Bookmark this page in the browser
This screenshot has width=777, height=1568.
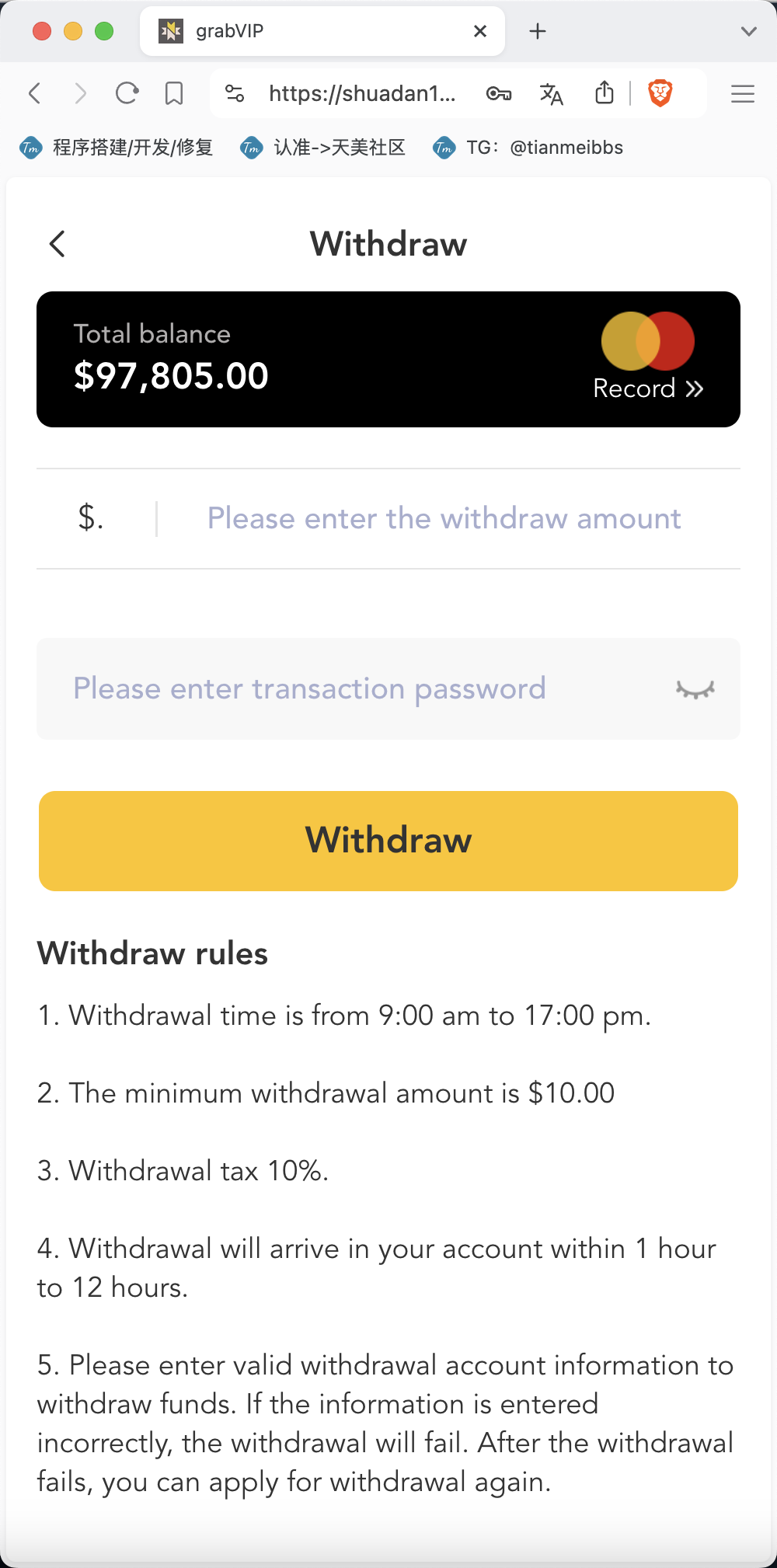click(174, 94)
